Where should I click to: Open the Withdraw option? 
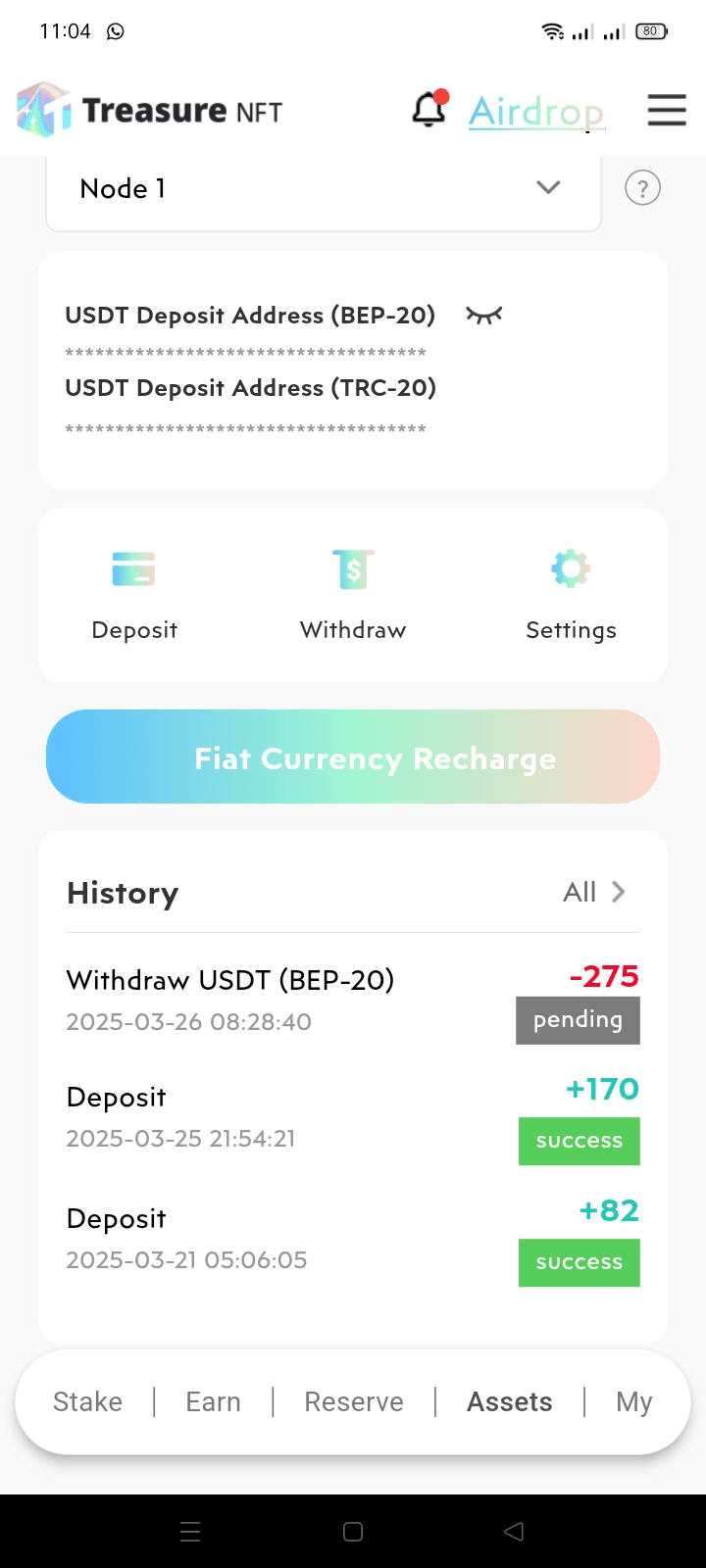click(353, 593)
